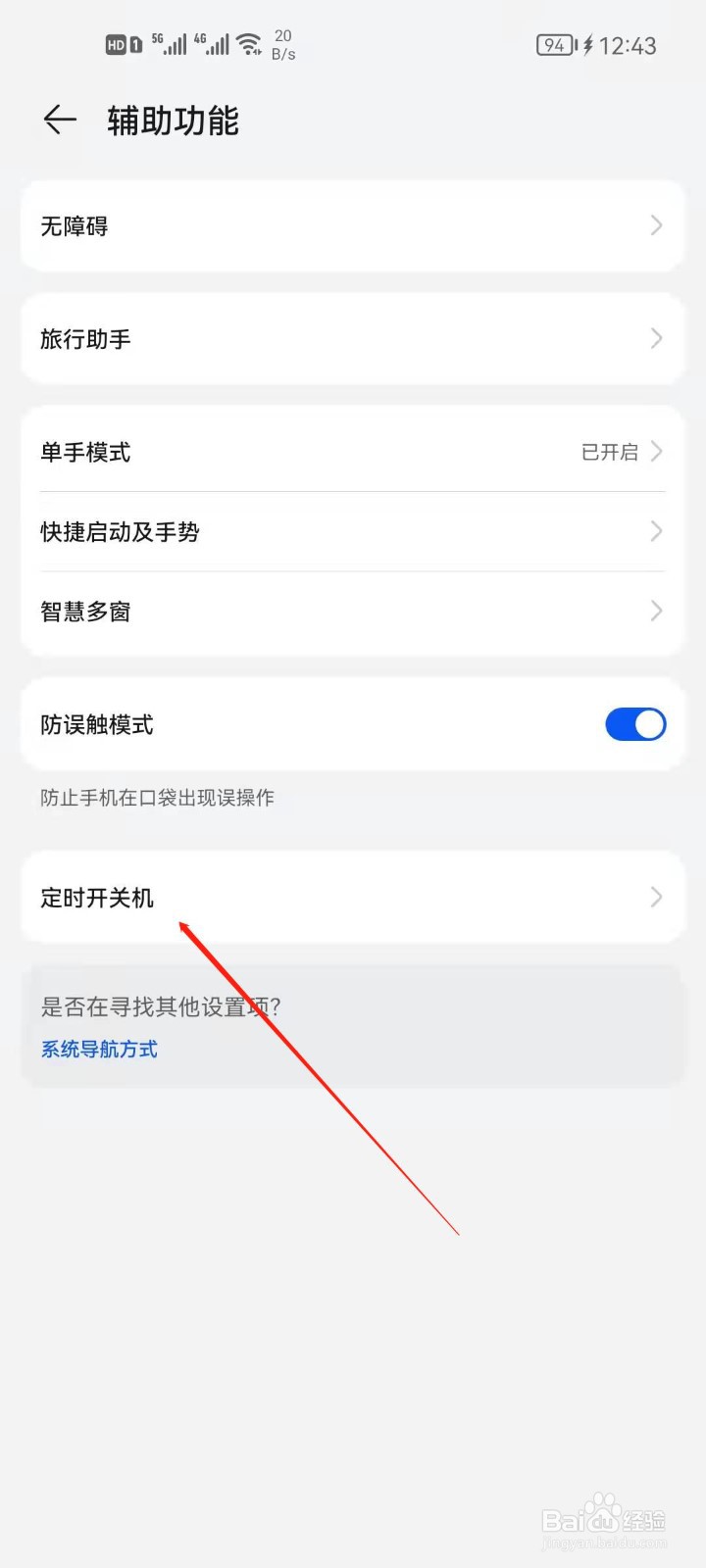
Task: Open 单手模式 showing 已开启 status
Action: (x=353, y=452)
